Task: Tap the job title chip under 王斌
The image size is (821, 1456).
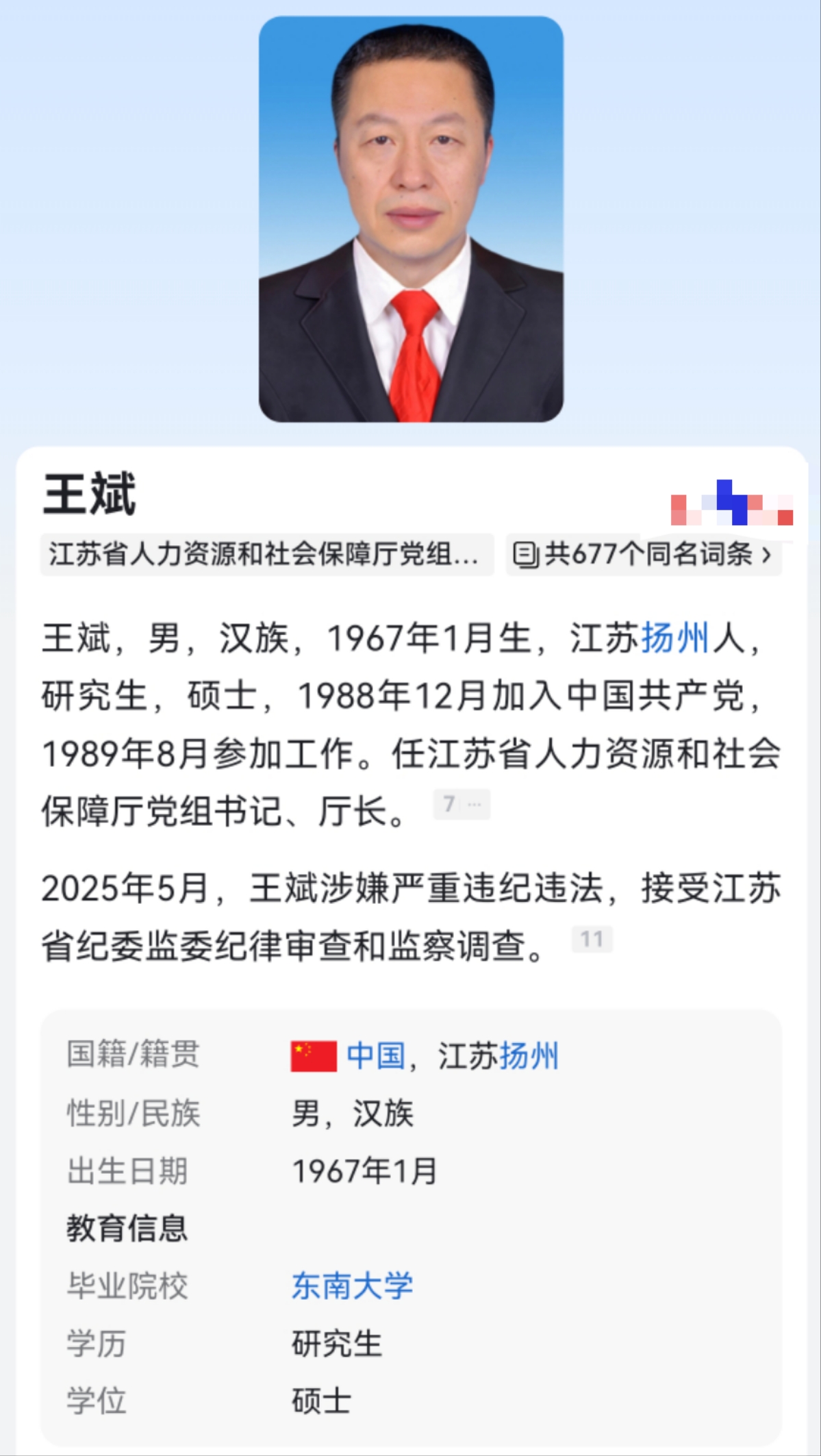Action: tap(267, 554)
